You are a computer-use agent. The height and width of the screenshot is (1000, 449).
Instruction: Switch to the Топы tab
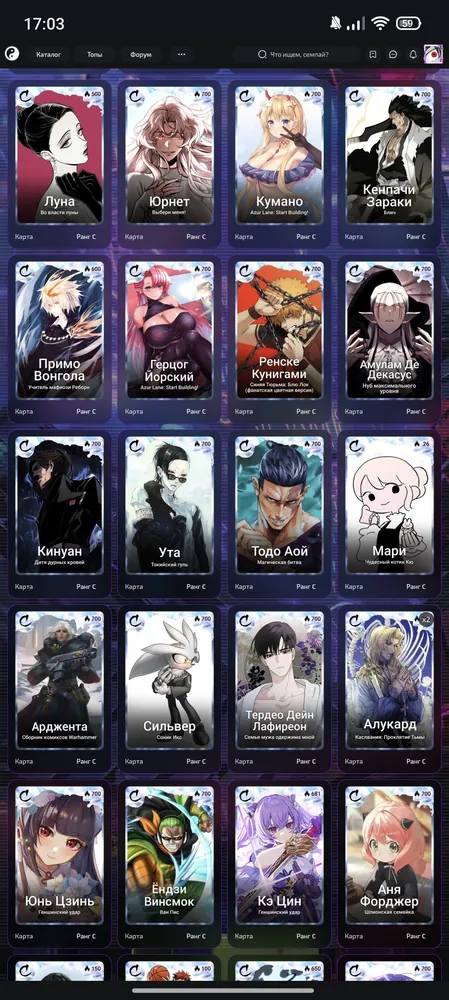[x=94, y=55]
